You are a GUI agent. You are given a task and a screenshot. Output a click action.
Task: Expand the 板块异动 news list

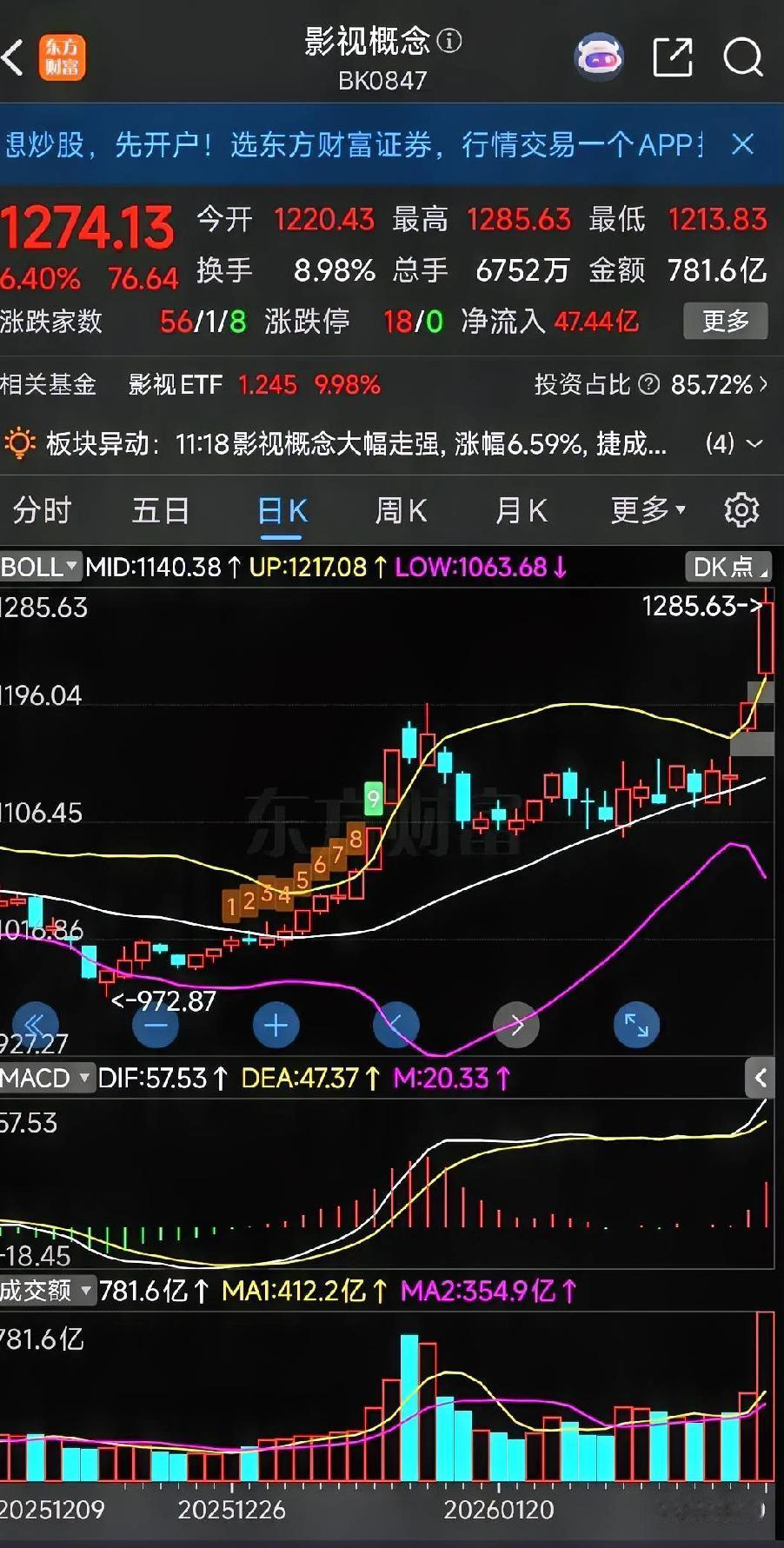point(754,444)
